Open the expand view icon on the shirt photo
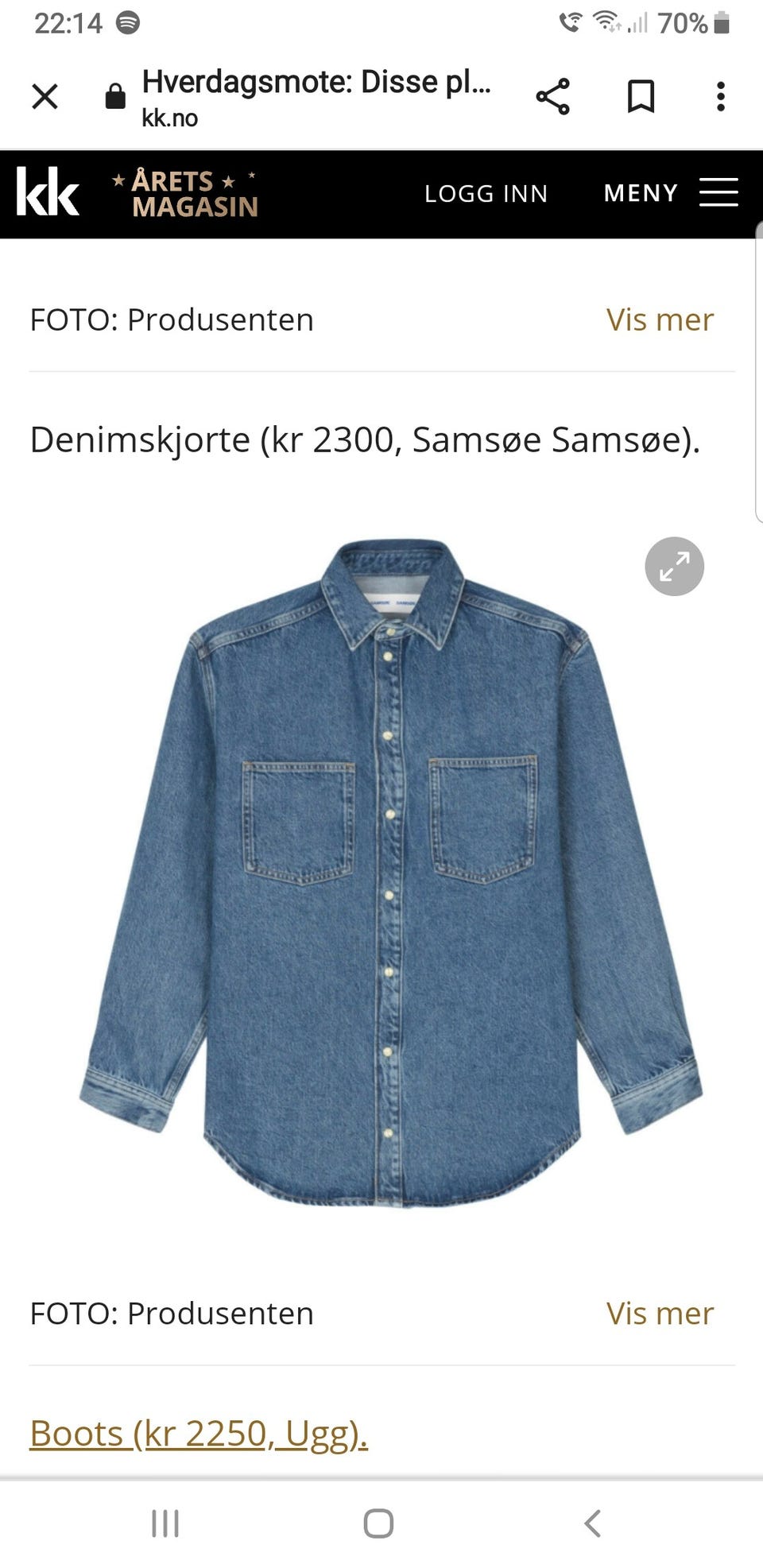 pos(674,567)
